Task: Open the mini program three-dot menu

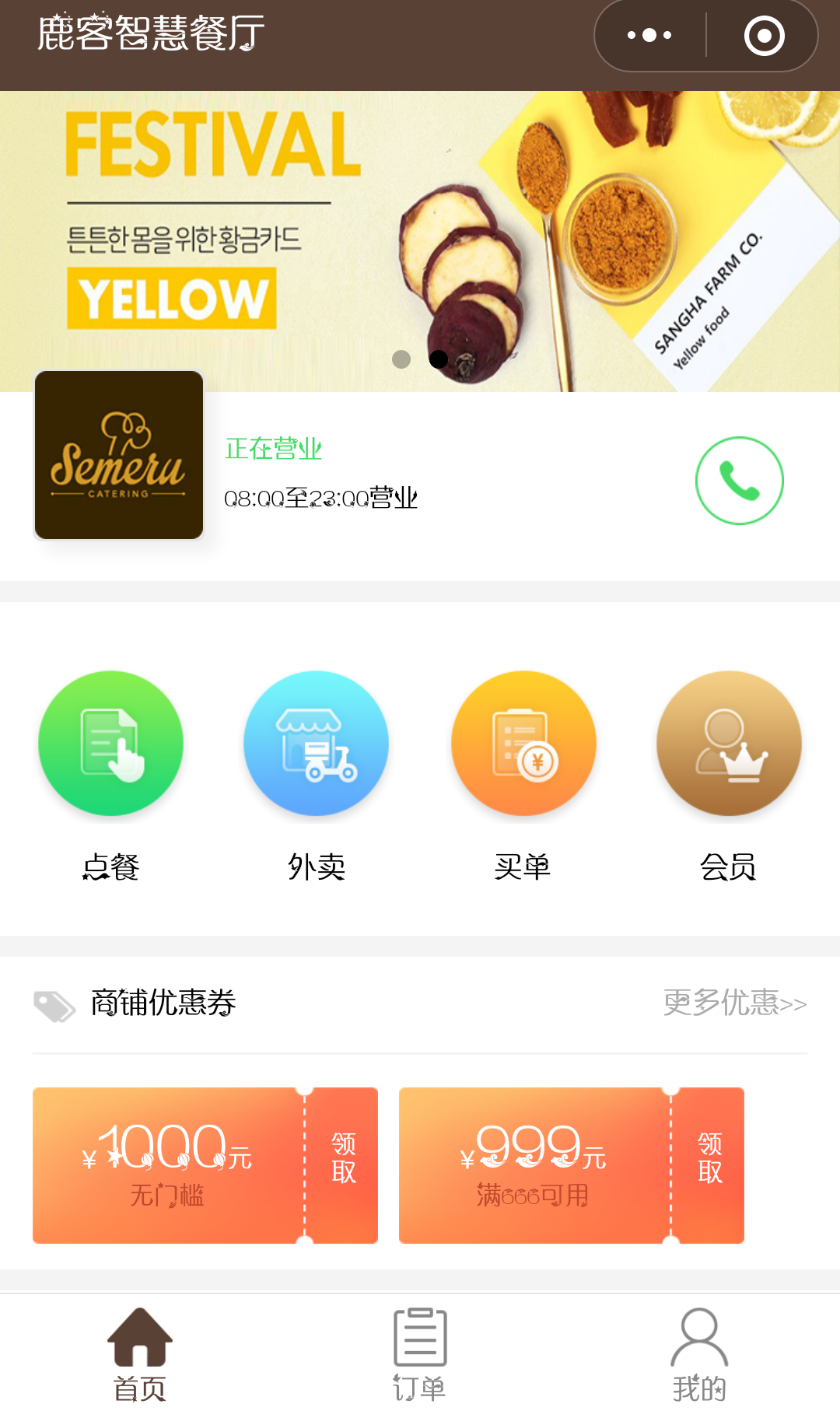Action: coord(649,36)
